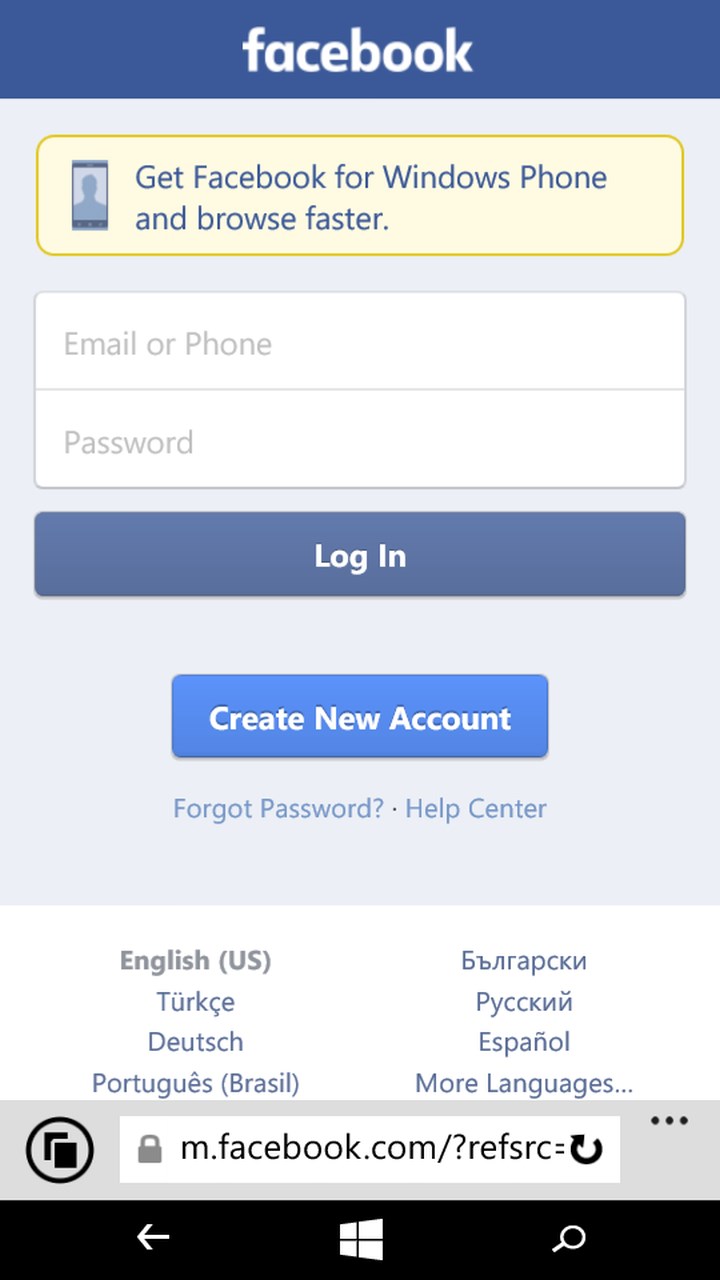Open the browser tabs icon
Viewport: 720px width, 1280px height.
point(60,1150)
